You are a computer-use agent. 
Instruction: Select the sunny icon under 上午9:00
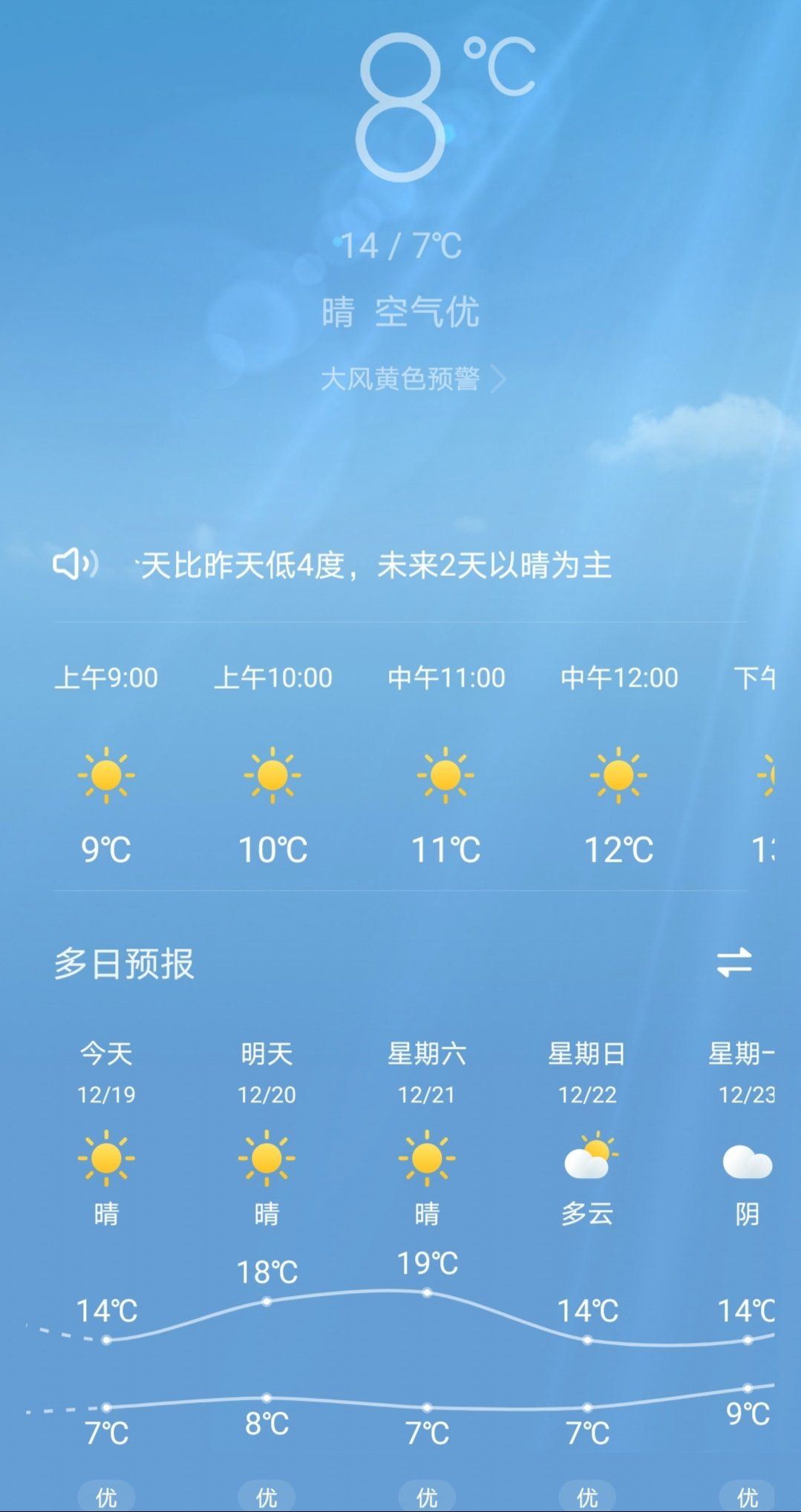point(105,774)
